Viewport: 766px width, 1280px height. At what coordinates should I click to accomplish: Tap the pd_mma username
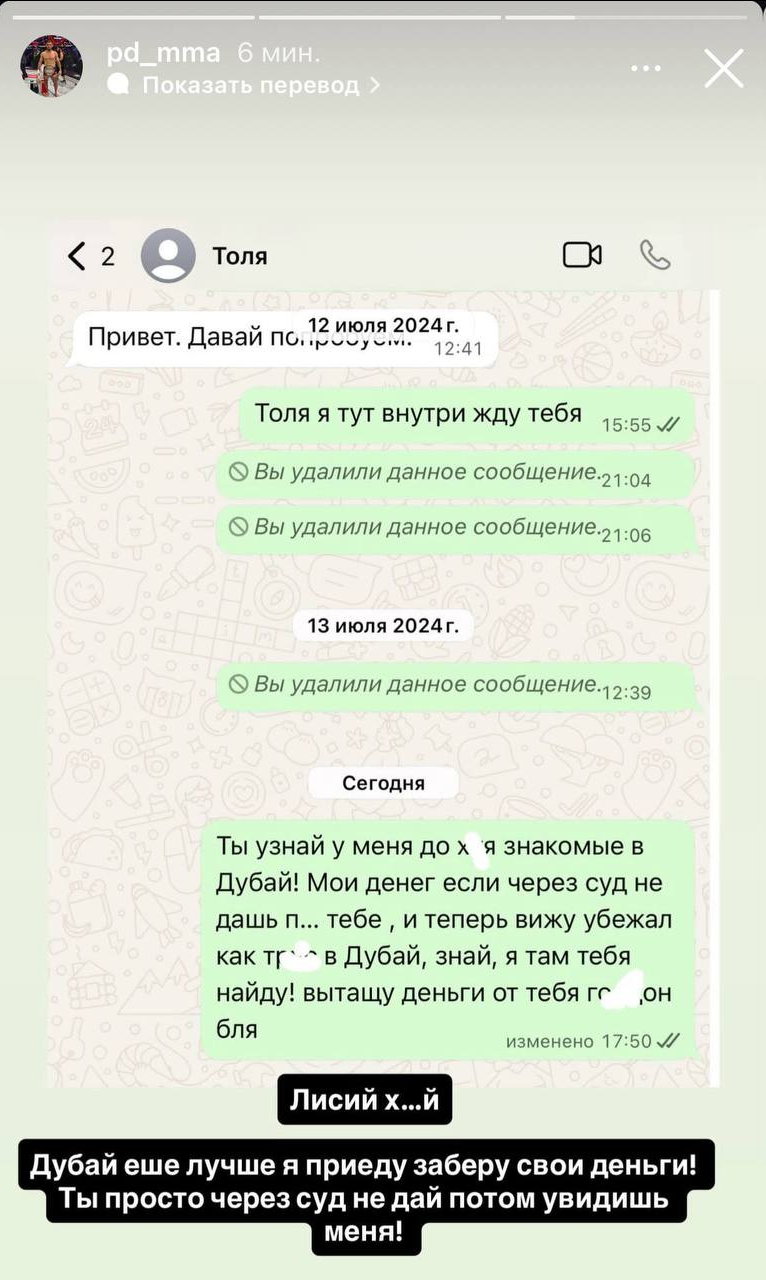163,53
